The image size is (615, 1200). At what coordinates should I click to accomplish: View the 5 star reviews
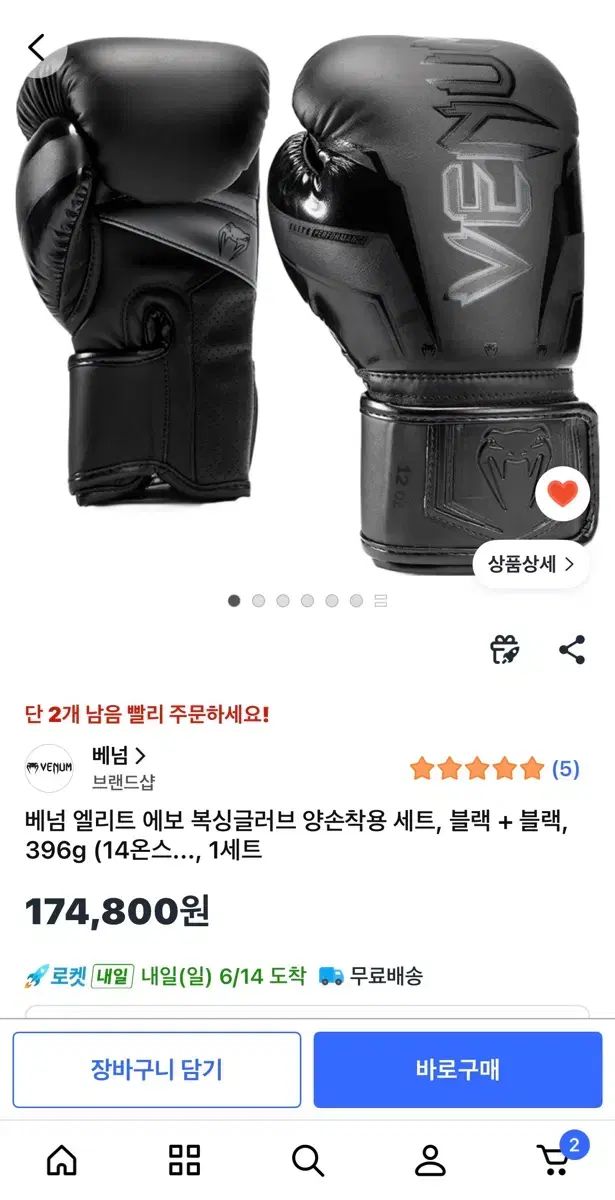[x=494, y=769]
